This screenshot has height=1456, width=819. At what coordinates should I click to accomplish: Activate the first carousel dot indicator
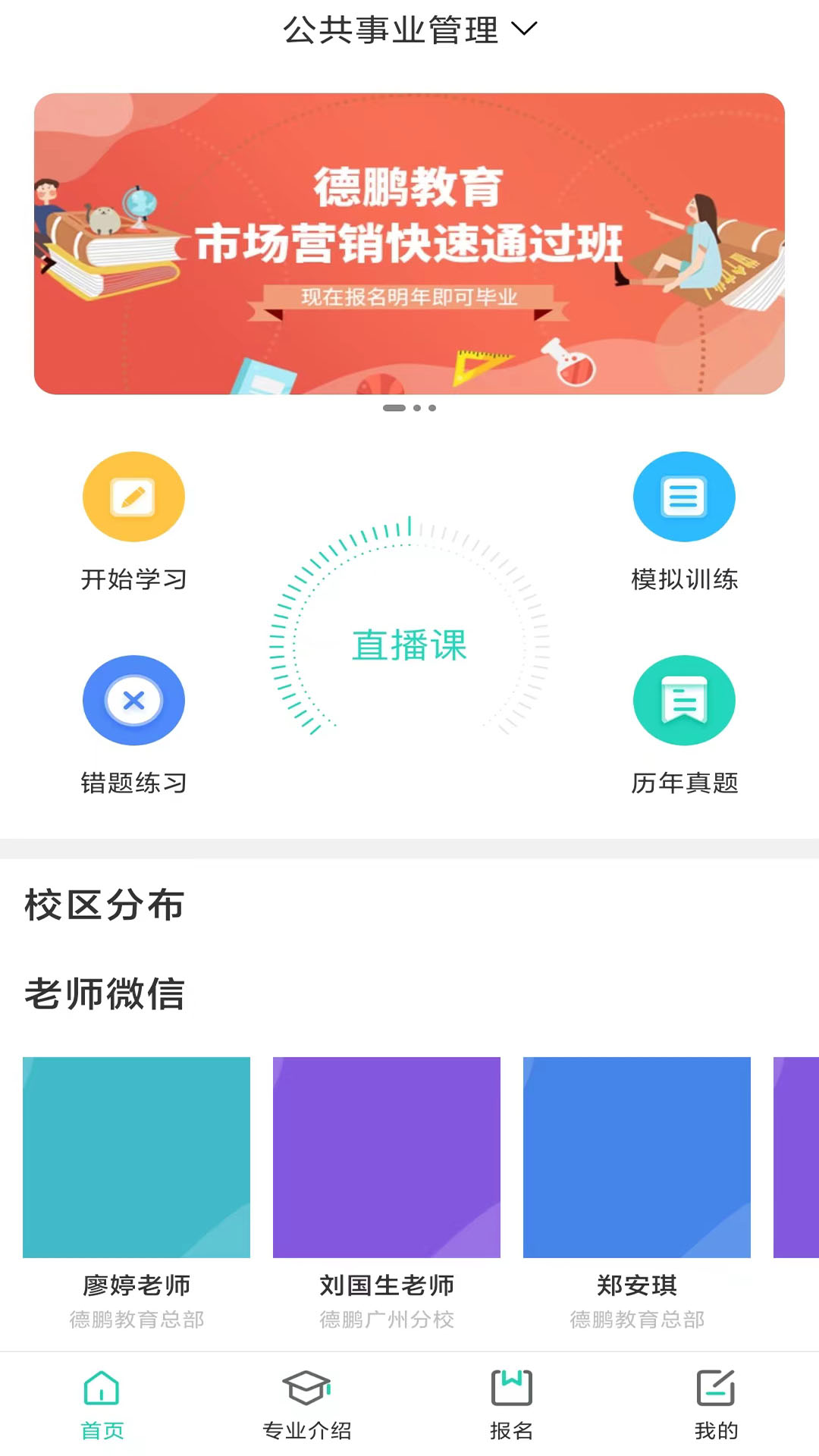394,408
